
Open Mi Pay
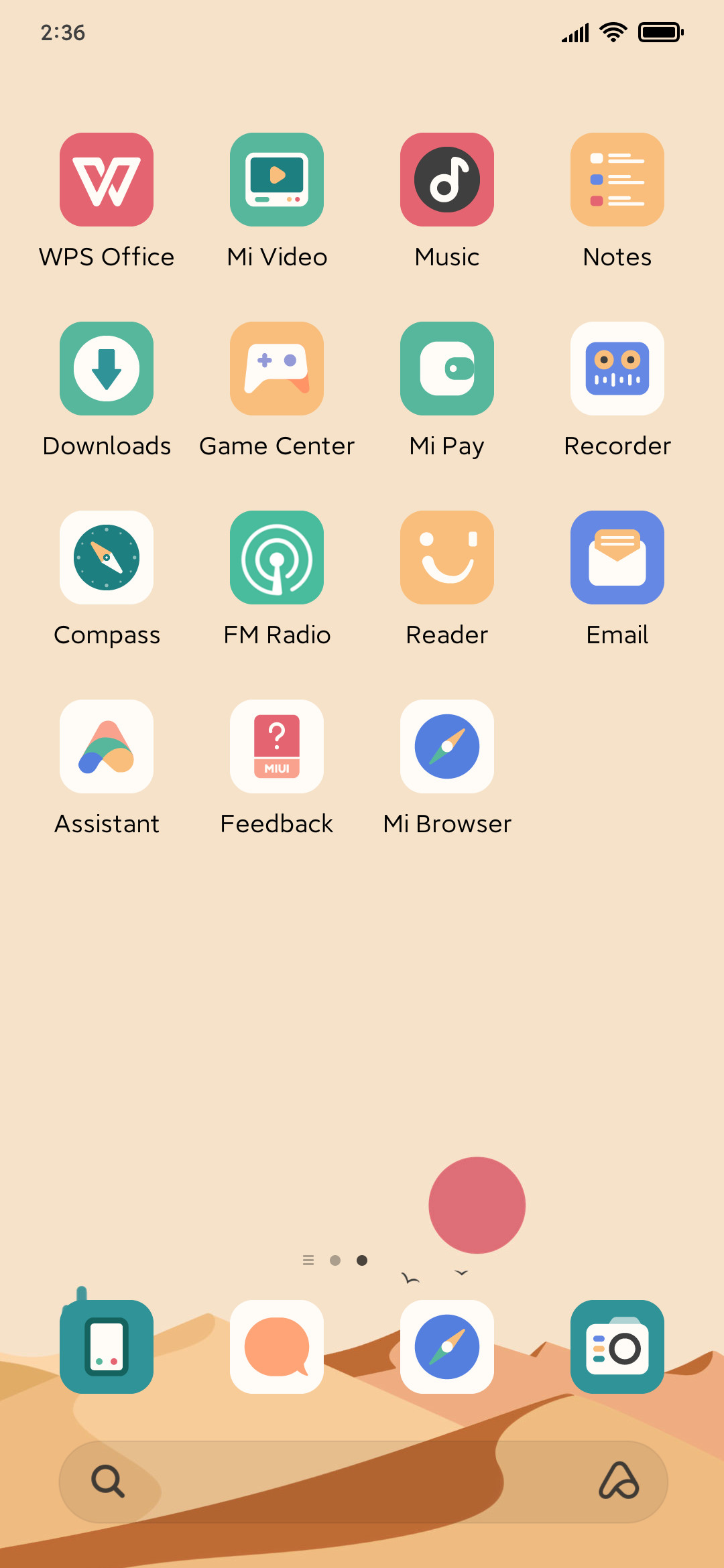[447, 369]
